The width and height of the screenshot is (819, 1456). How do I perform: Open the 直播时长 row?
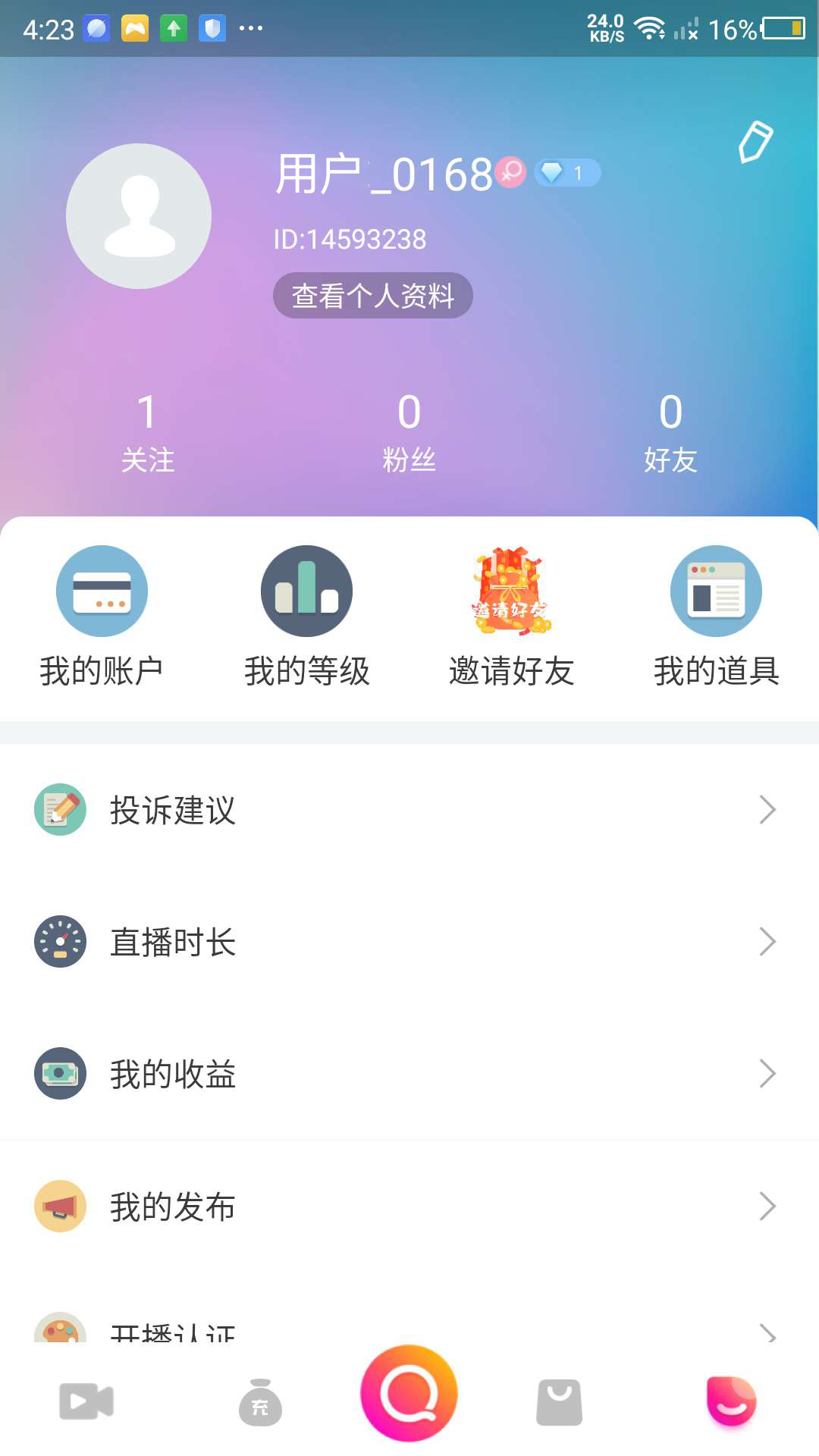coord(409,942)
